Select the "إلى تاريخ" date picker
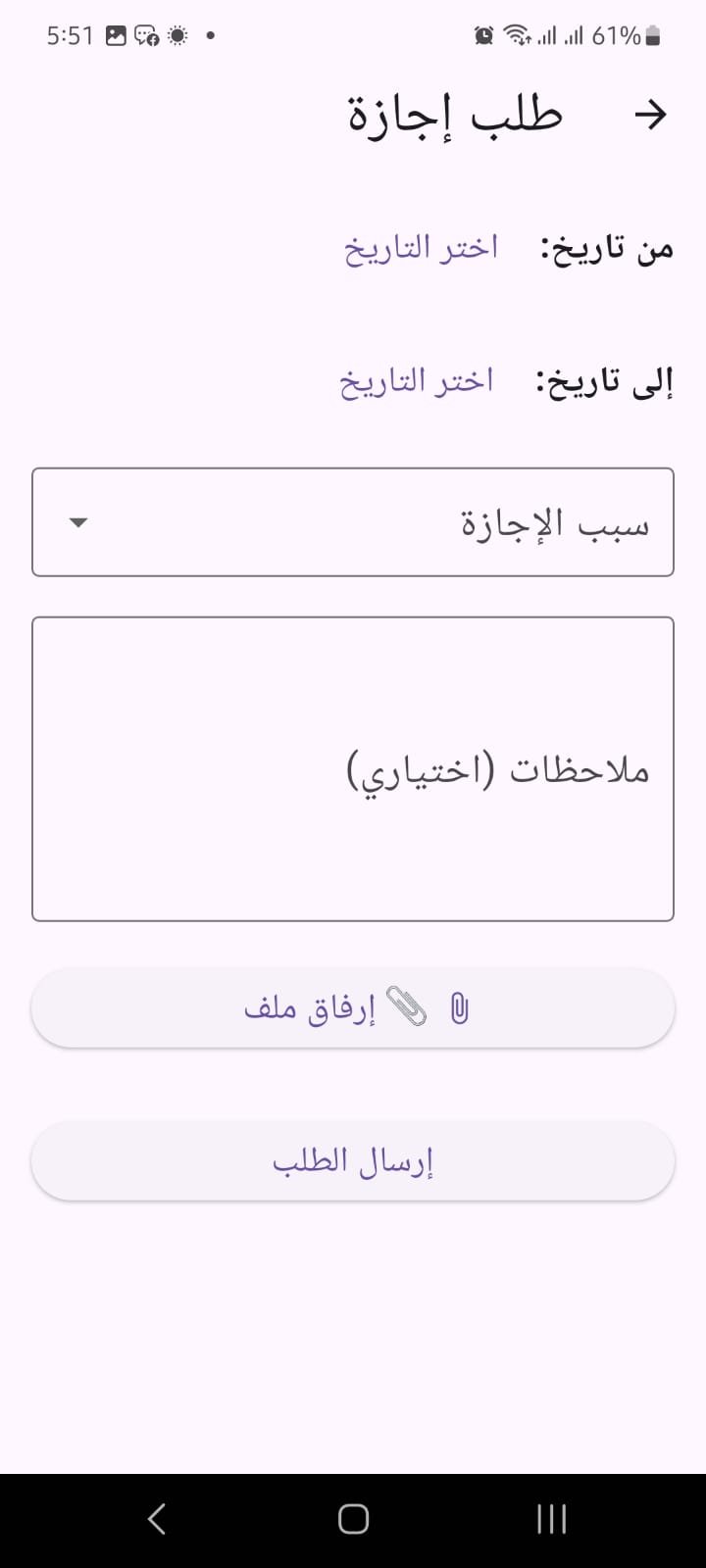The height and width of the screenshot is (1568, 706). point(418,381)
